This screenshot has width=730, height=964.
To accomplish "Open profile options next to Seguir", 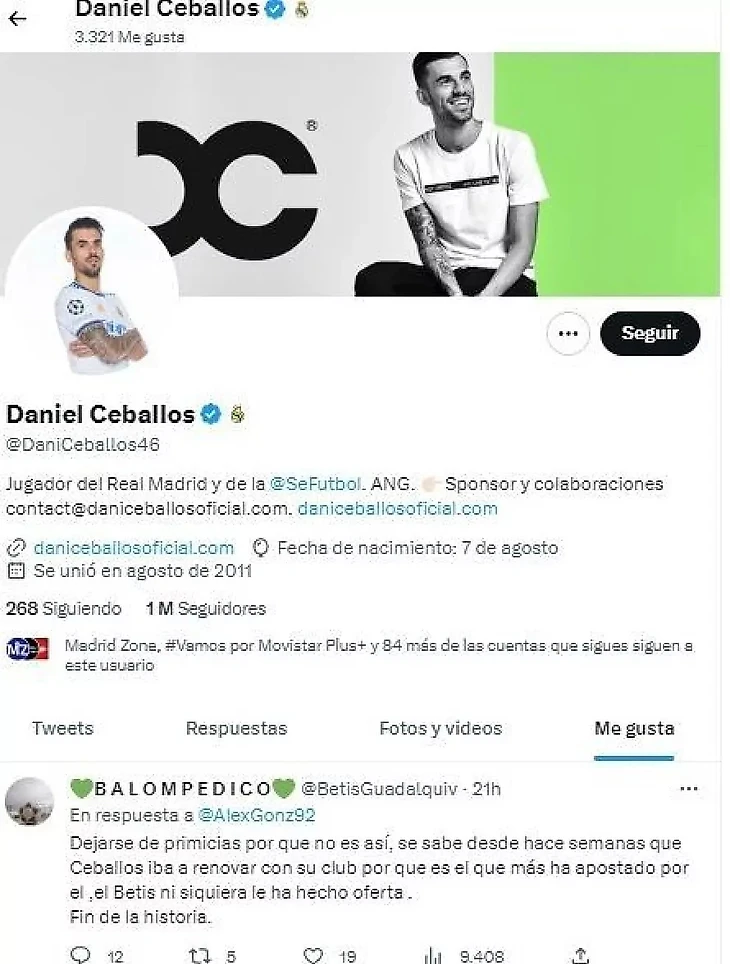I will pos(568,334).
